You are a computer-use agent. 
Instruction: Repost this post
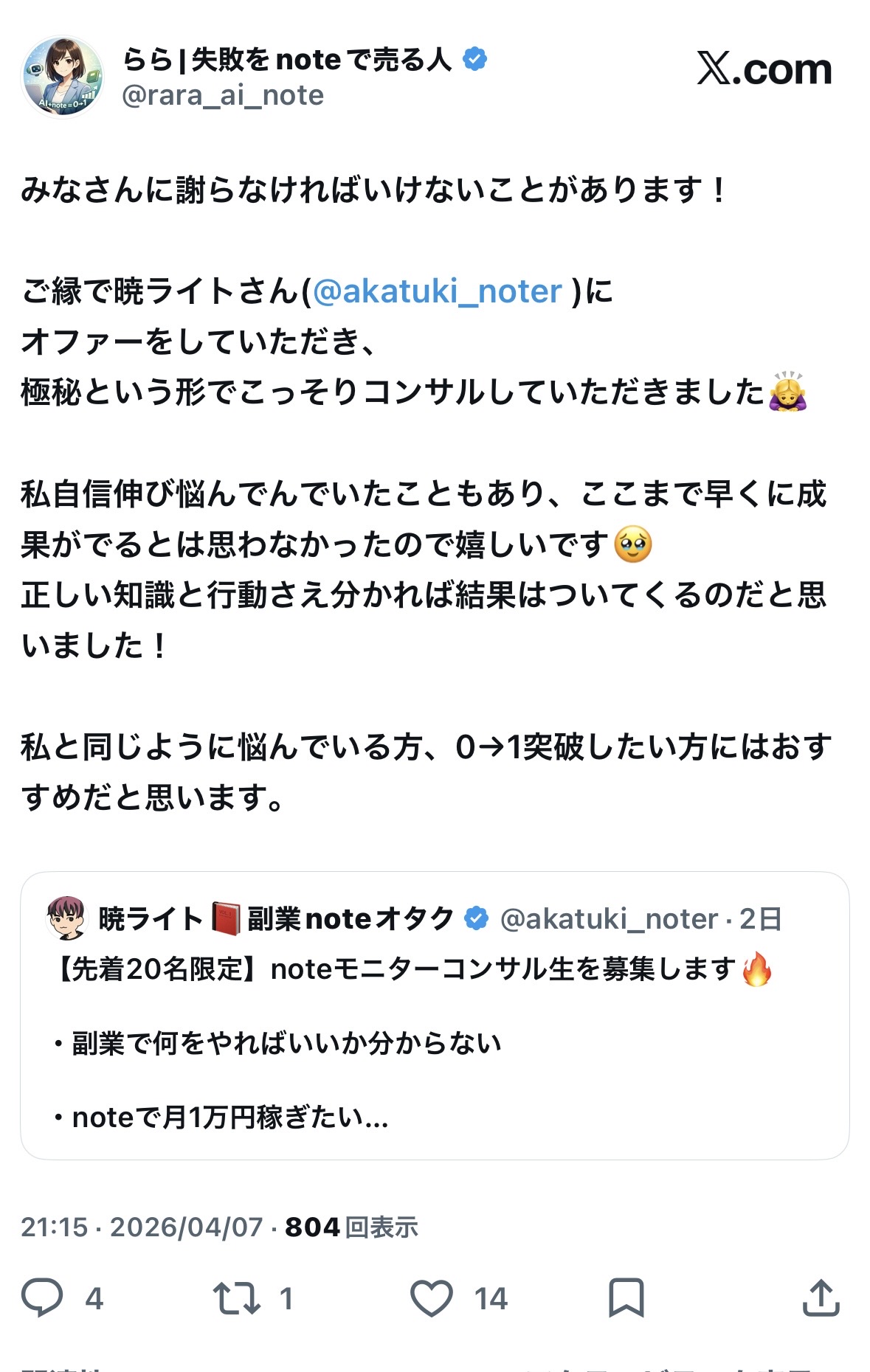[x=236, y=1298]
